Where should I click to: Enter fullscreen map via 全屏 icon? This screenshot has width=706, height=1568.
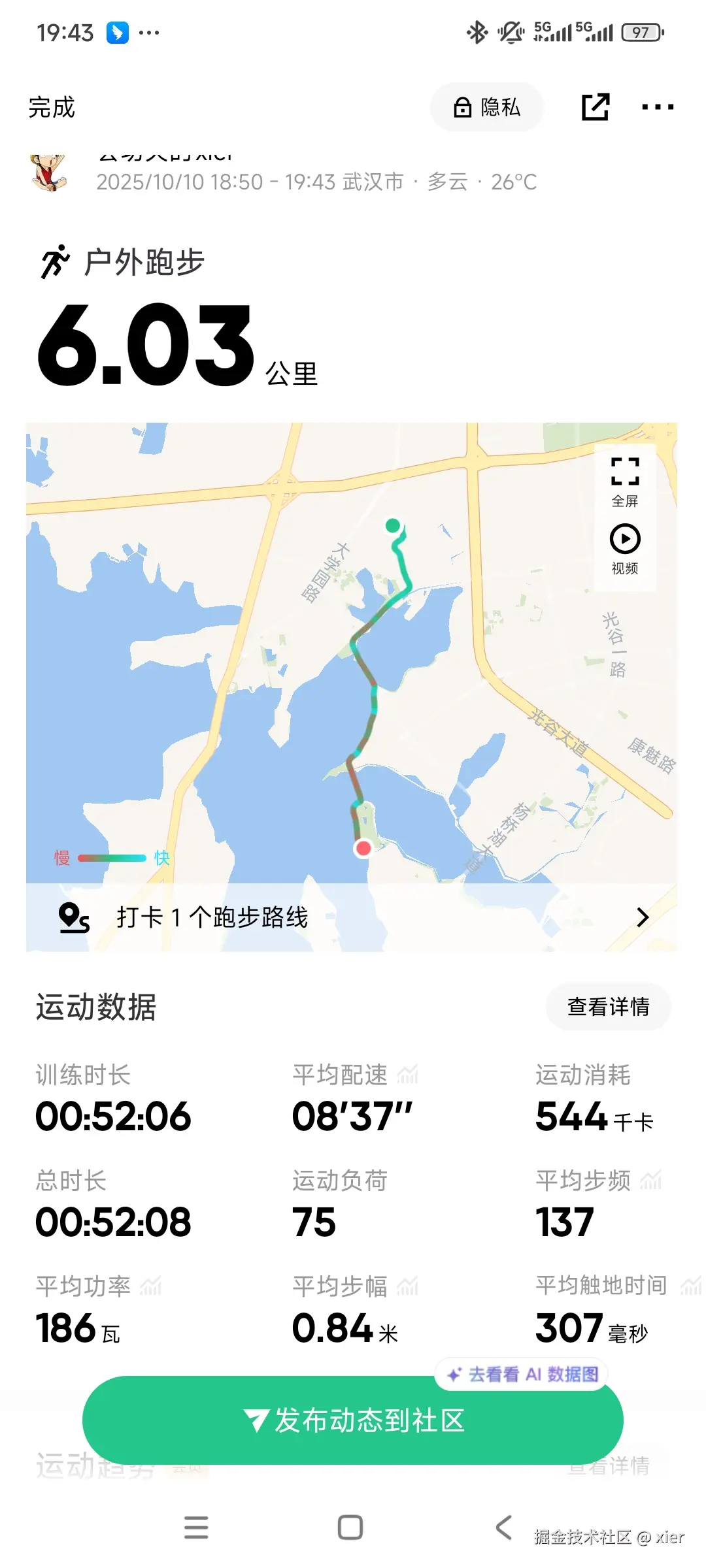[624, 472]
